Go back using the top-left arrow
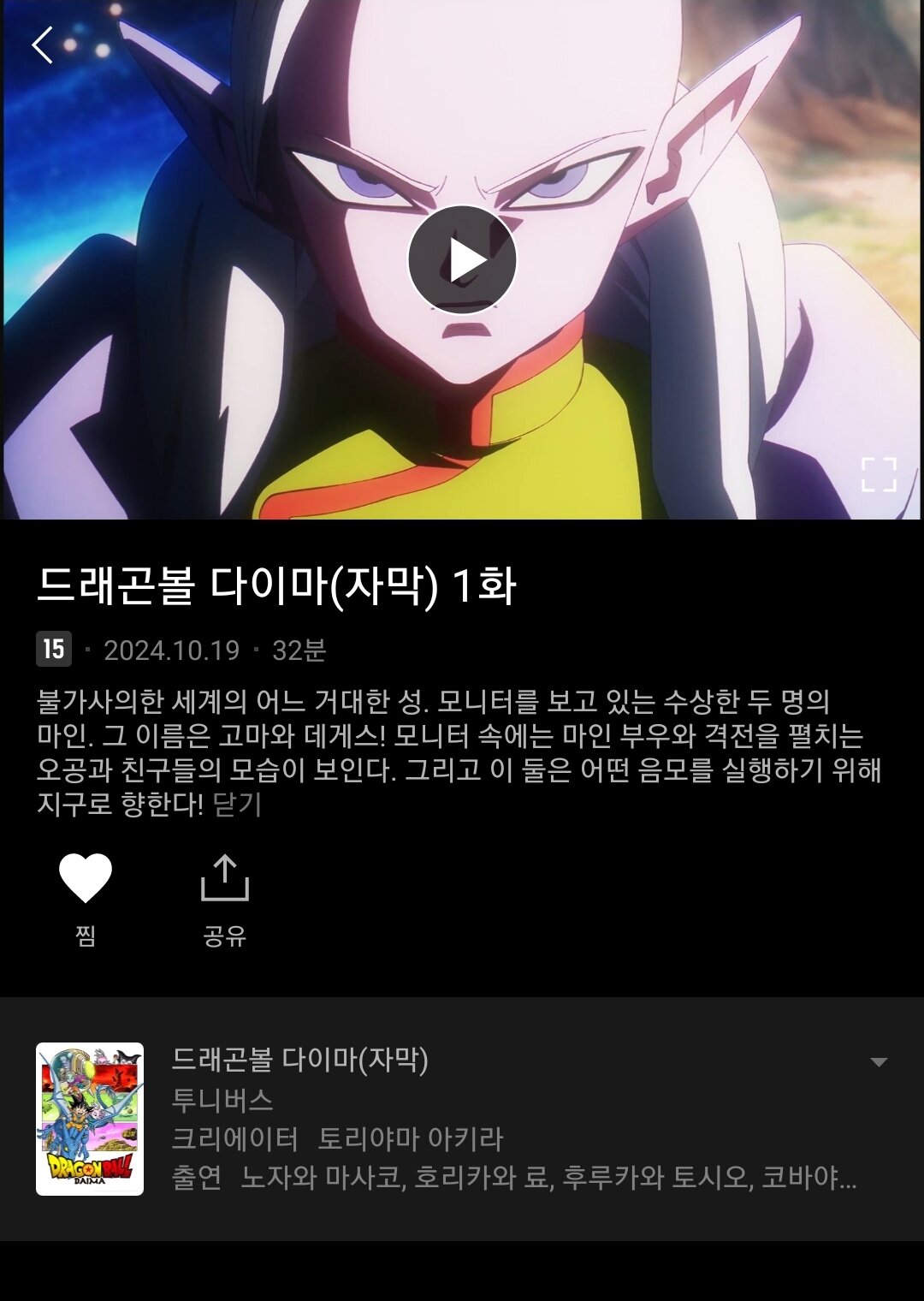The image size is (924, 1301). [x=43, y=45]
